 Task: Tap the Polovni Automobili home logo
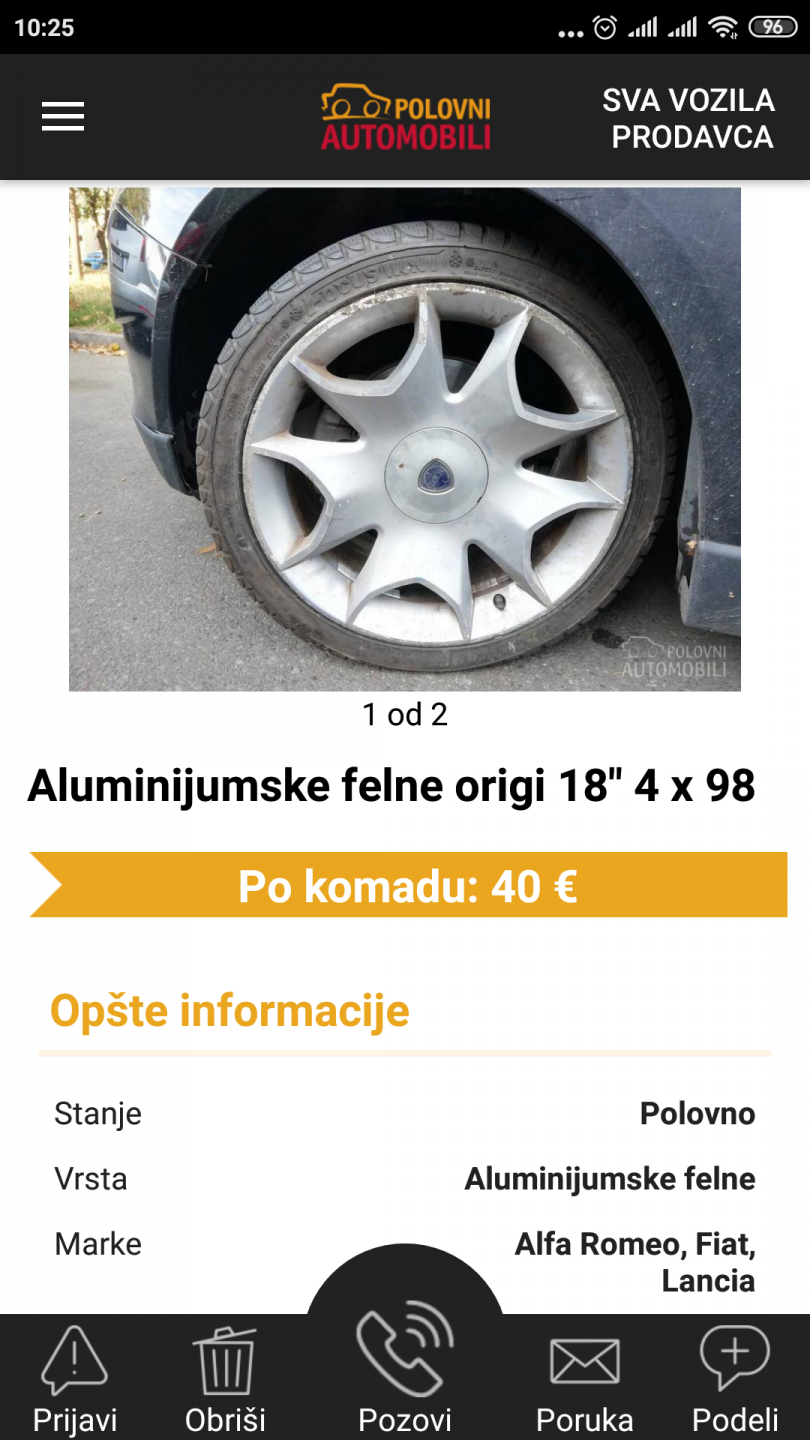(405, 118)
